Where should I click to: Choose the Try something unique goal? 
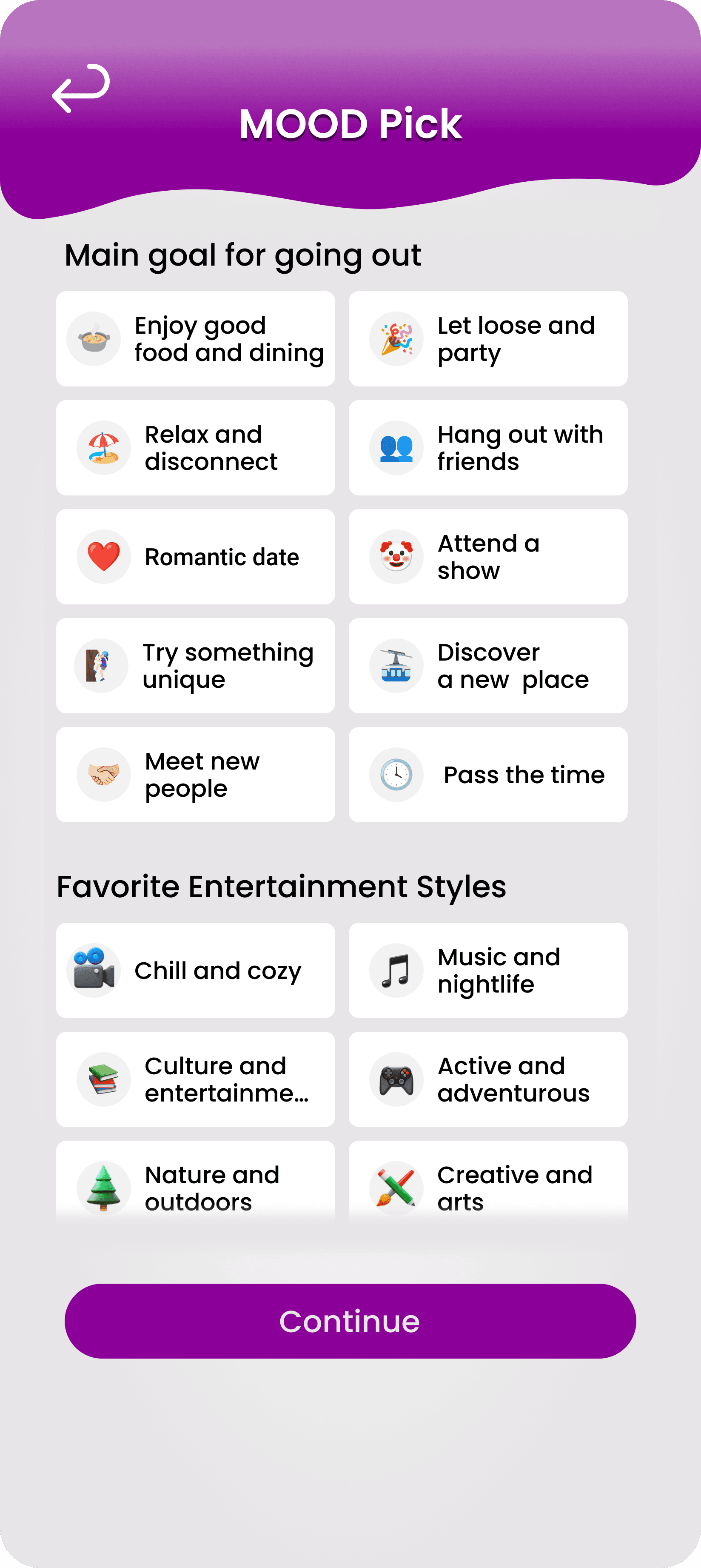coord(195,665)
